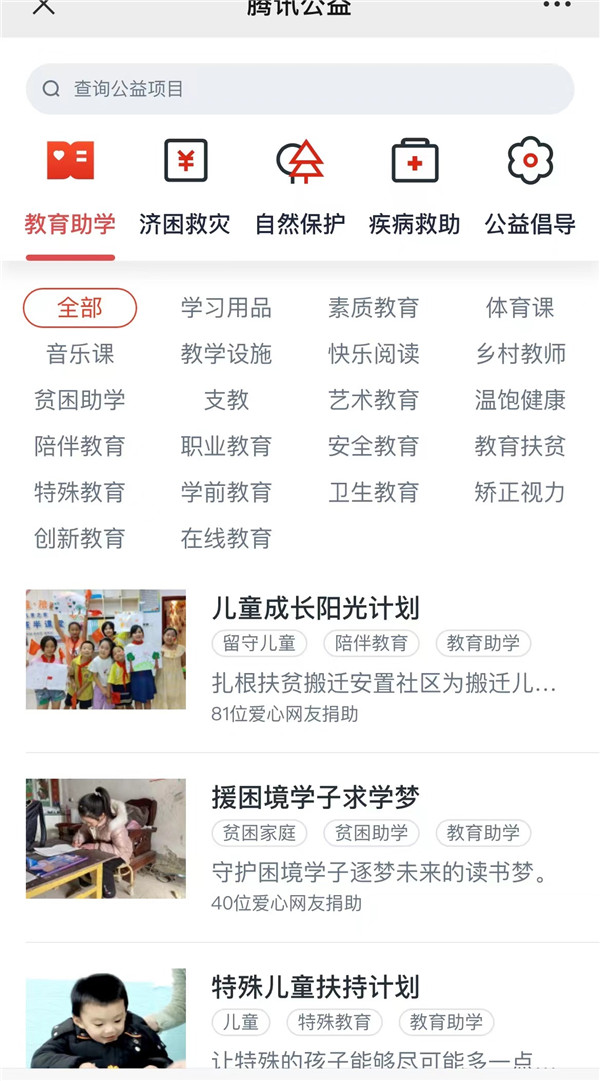Screen dimensions: 600x1081
Task: Choose the 体育课 filter
Action: click(x=520, y=308)
